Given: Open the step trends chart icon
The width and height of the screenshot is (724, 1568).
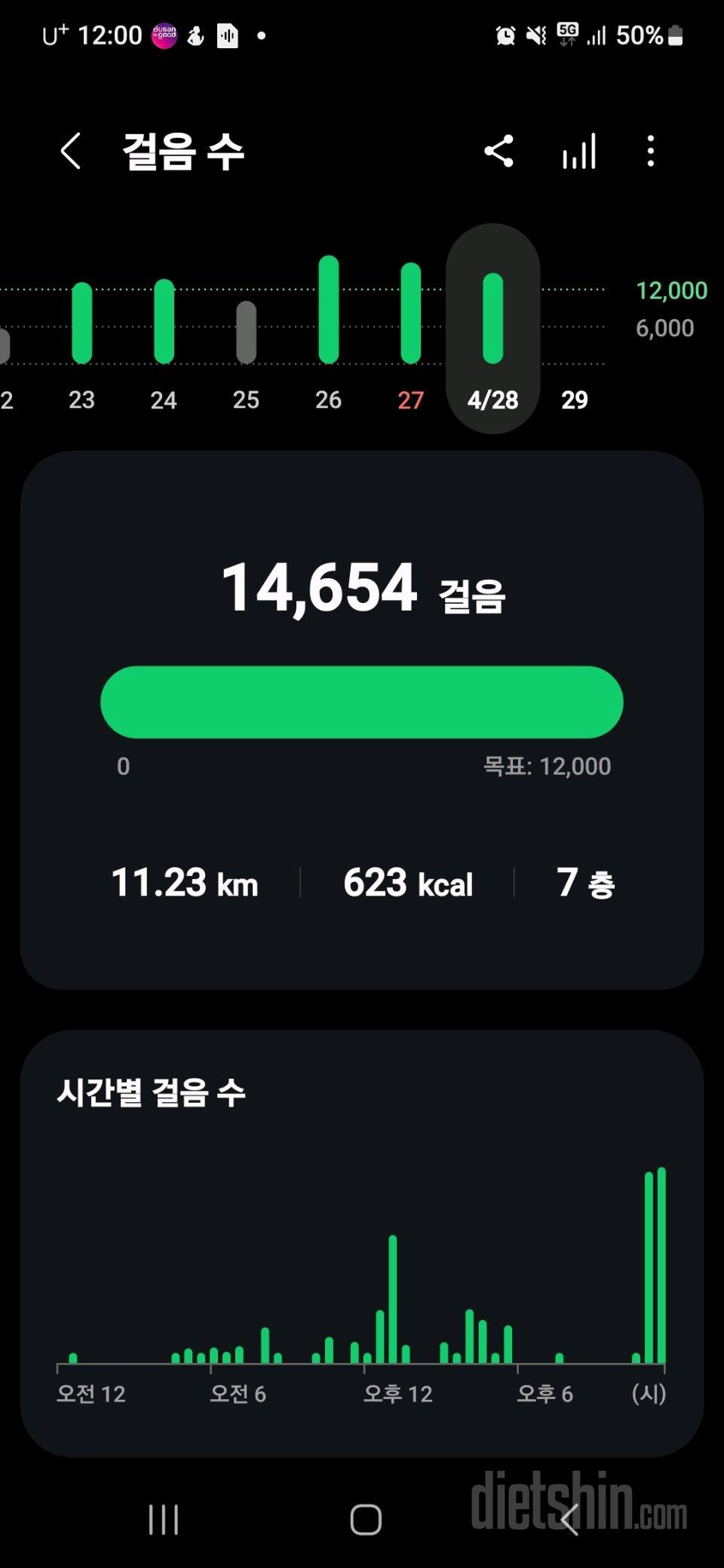Looking at the screenshot, I should pos(579,152).
